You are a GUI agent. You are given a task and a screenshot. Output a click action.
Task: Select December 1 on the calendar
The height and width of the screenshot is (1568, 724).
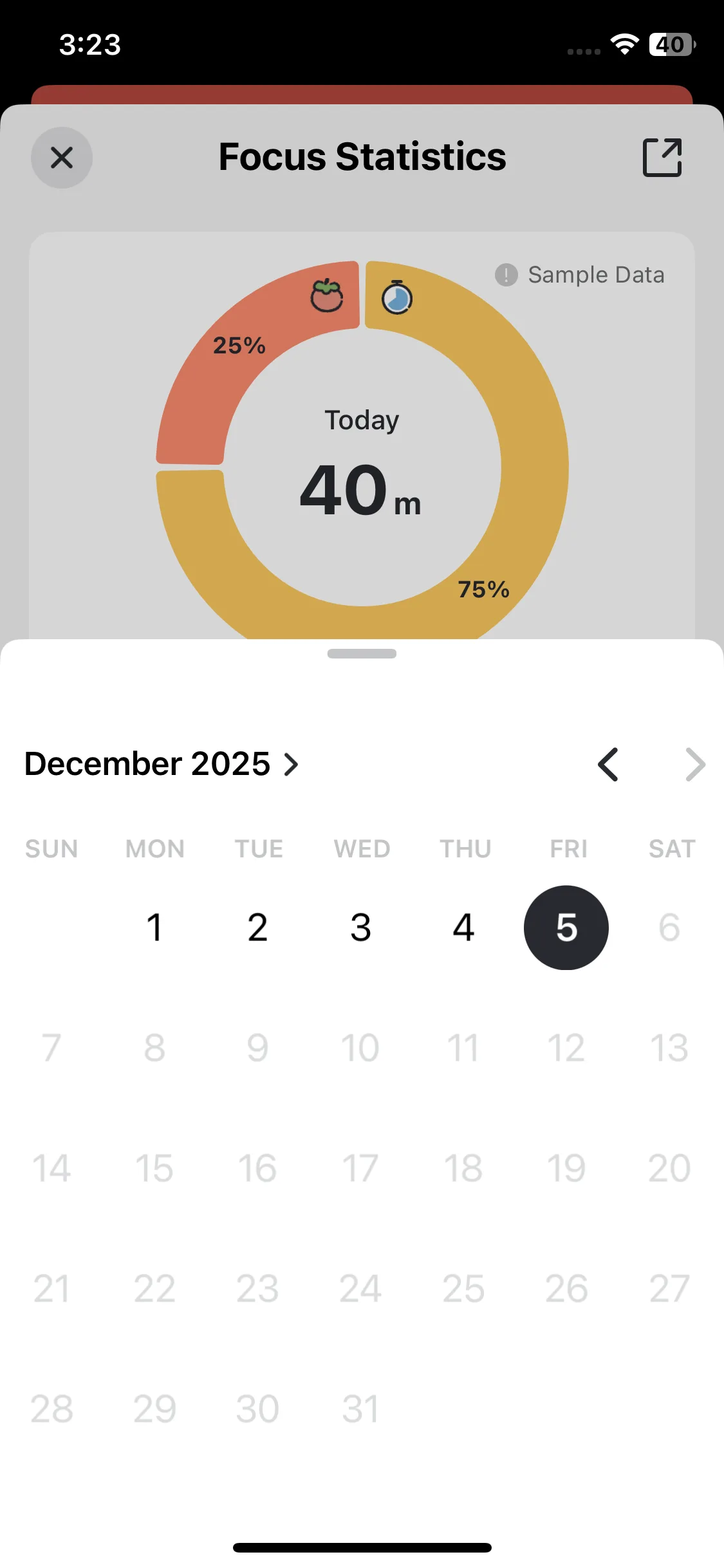coord(154,928)
